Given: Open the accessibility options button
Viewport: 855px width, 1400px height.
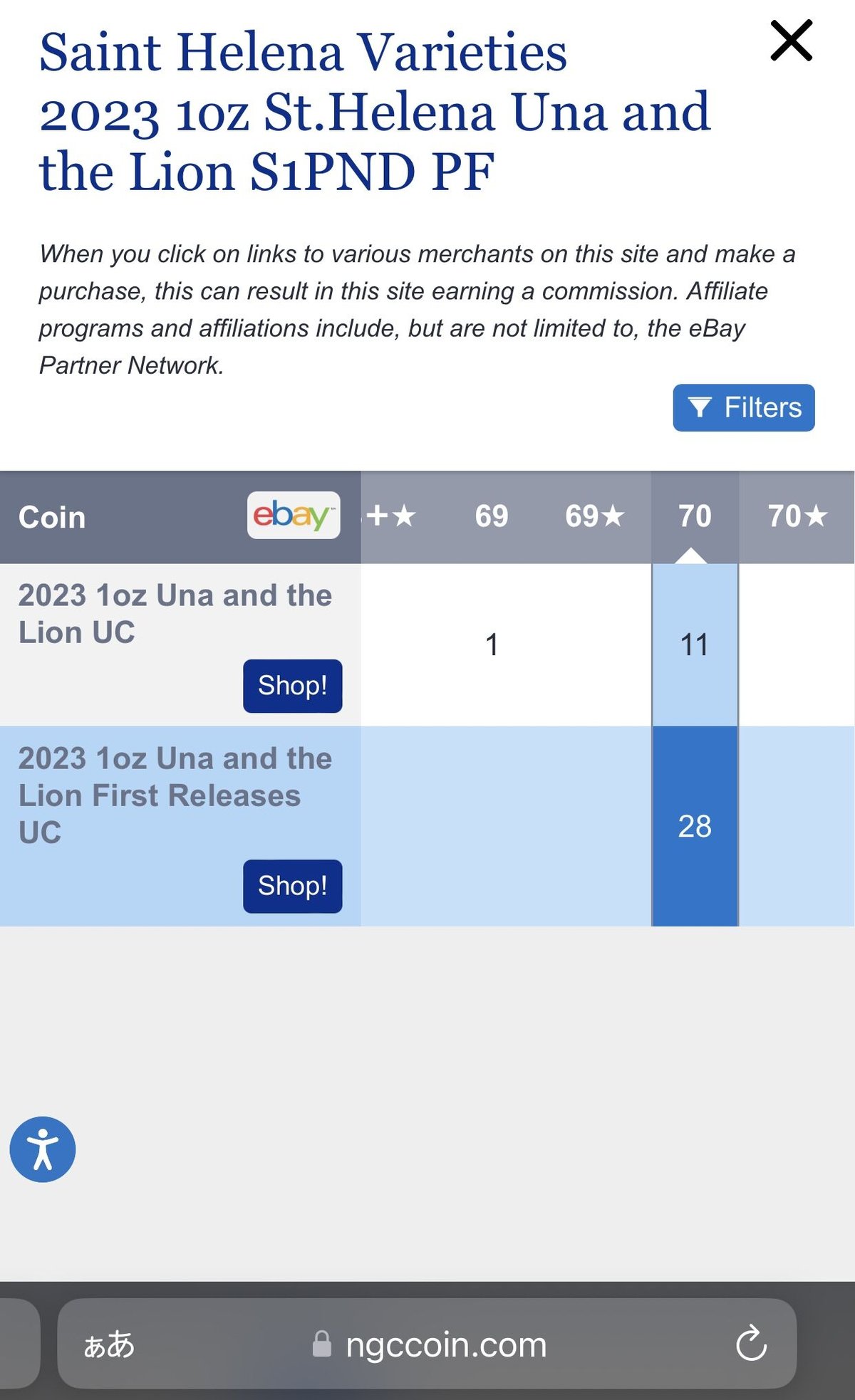Looking at the screenshot, I should click(x=43, y=1149).
